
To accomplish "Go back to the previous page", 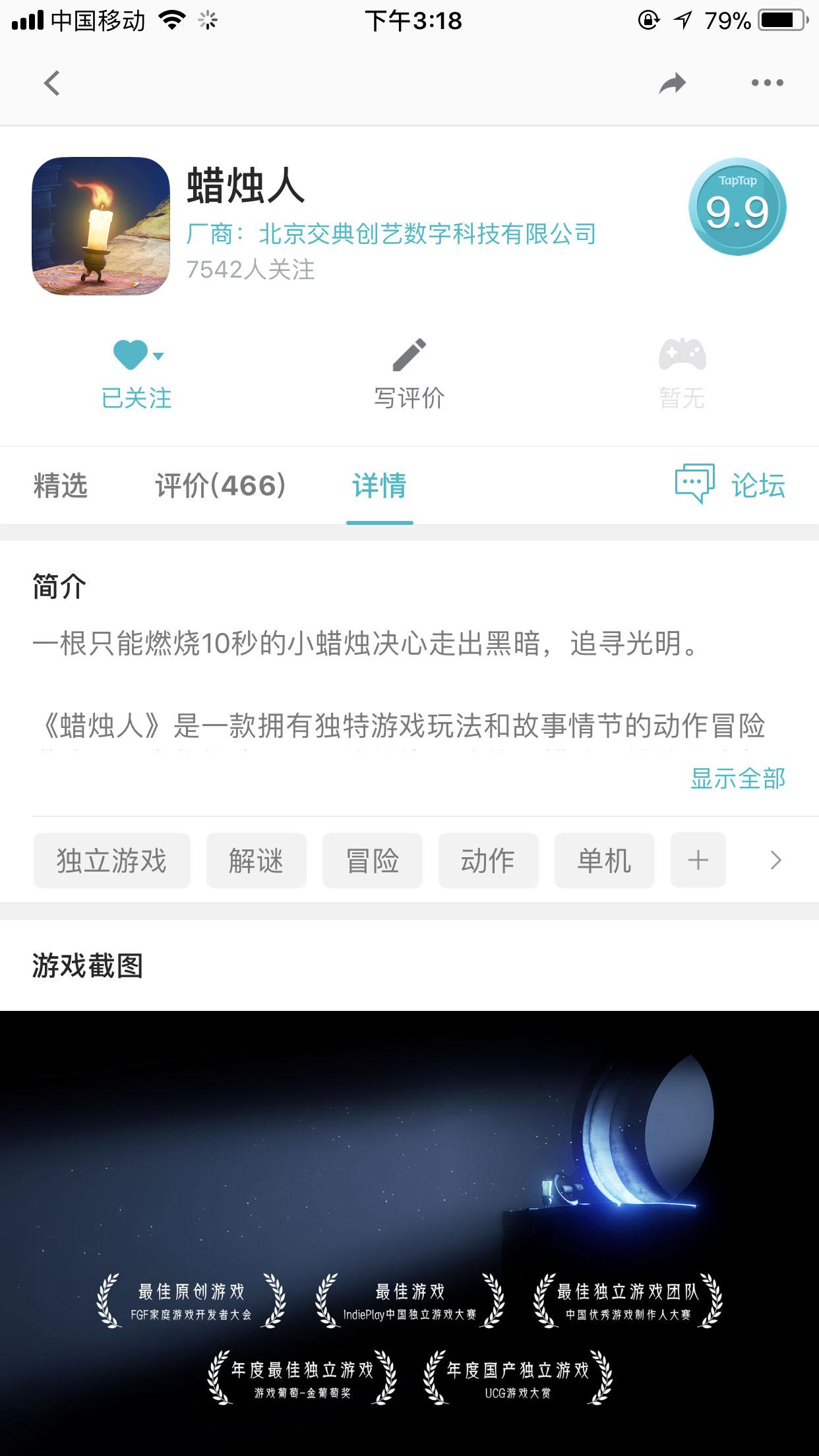I will pyautogui.click(x=51, y=83).
